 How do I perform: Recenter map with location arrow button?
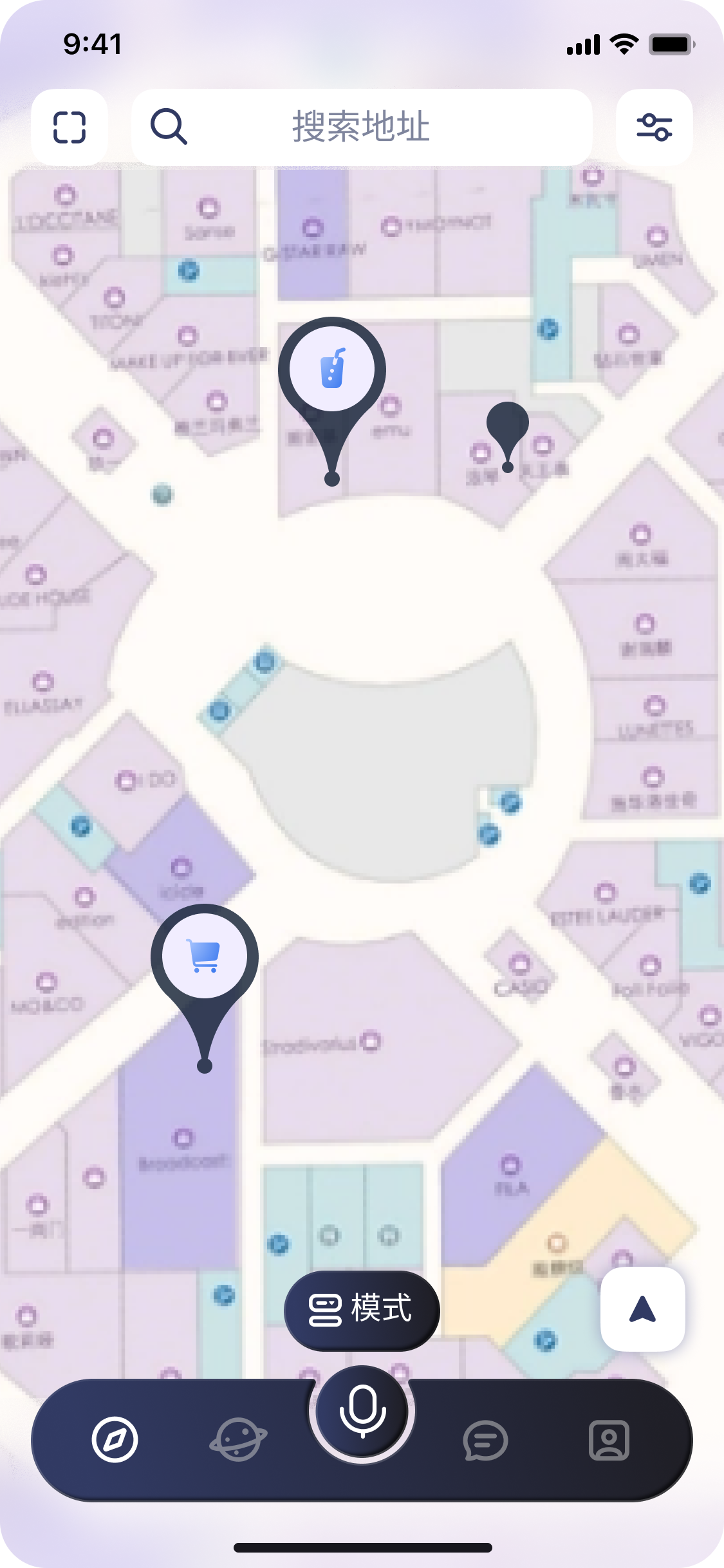pos(642,1310)
